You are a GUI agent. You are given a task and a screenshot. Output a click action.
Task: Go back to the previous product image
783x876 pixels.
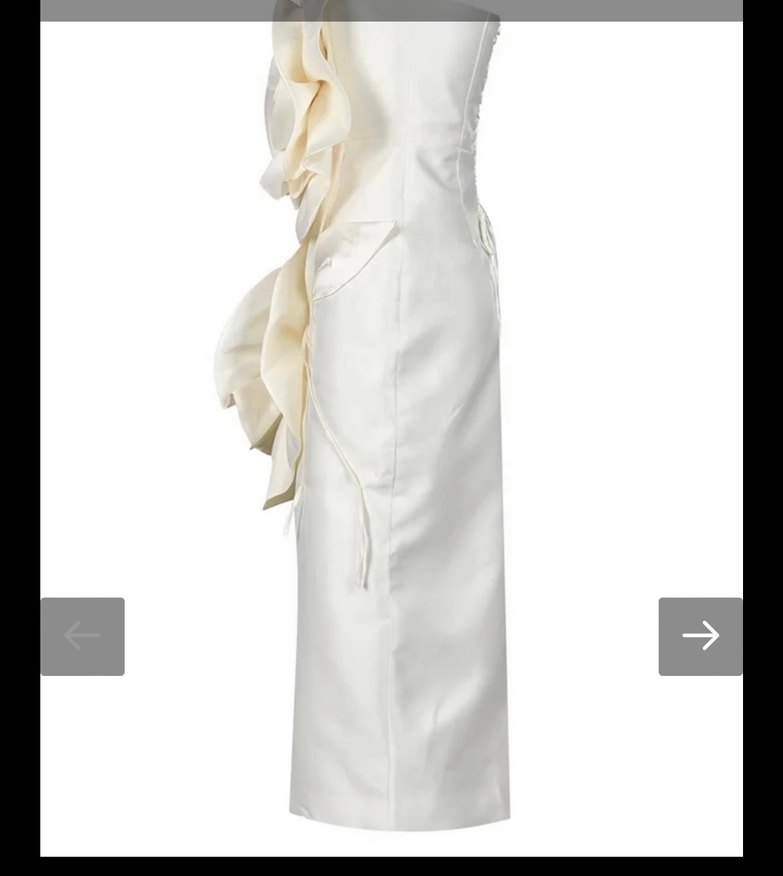(82, 636)
